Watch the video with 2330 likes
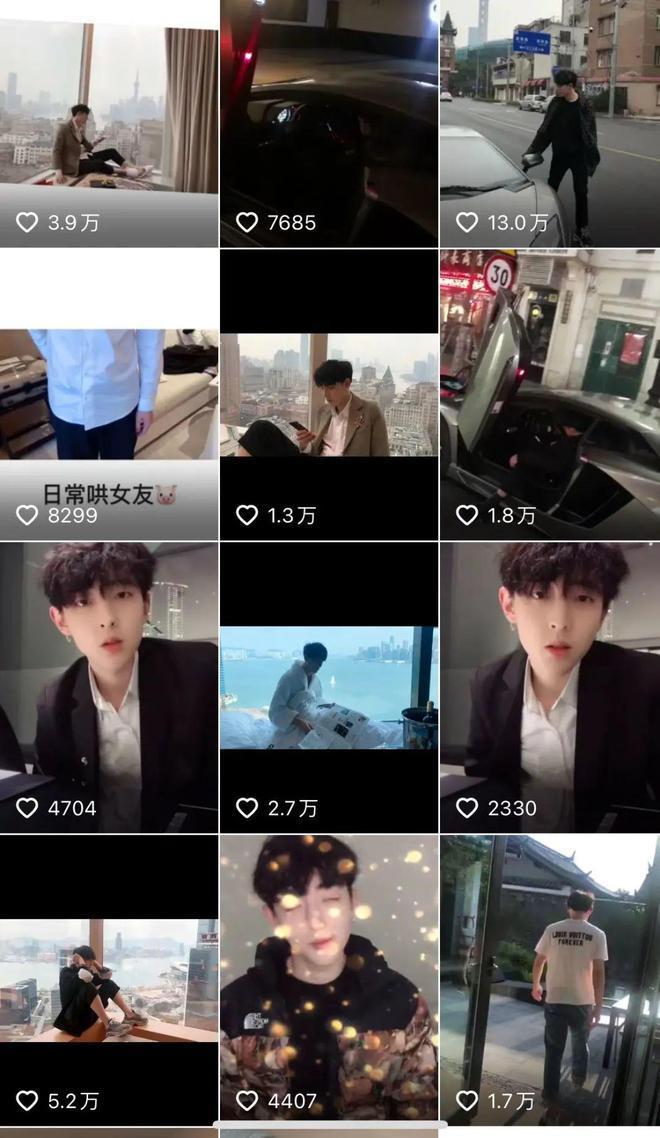The height and width of the screenshot is (1138, 660). tap(550, 685)
